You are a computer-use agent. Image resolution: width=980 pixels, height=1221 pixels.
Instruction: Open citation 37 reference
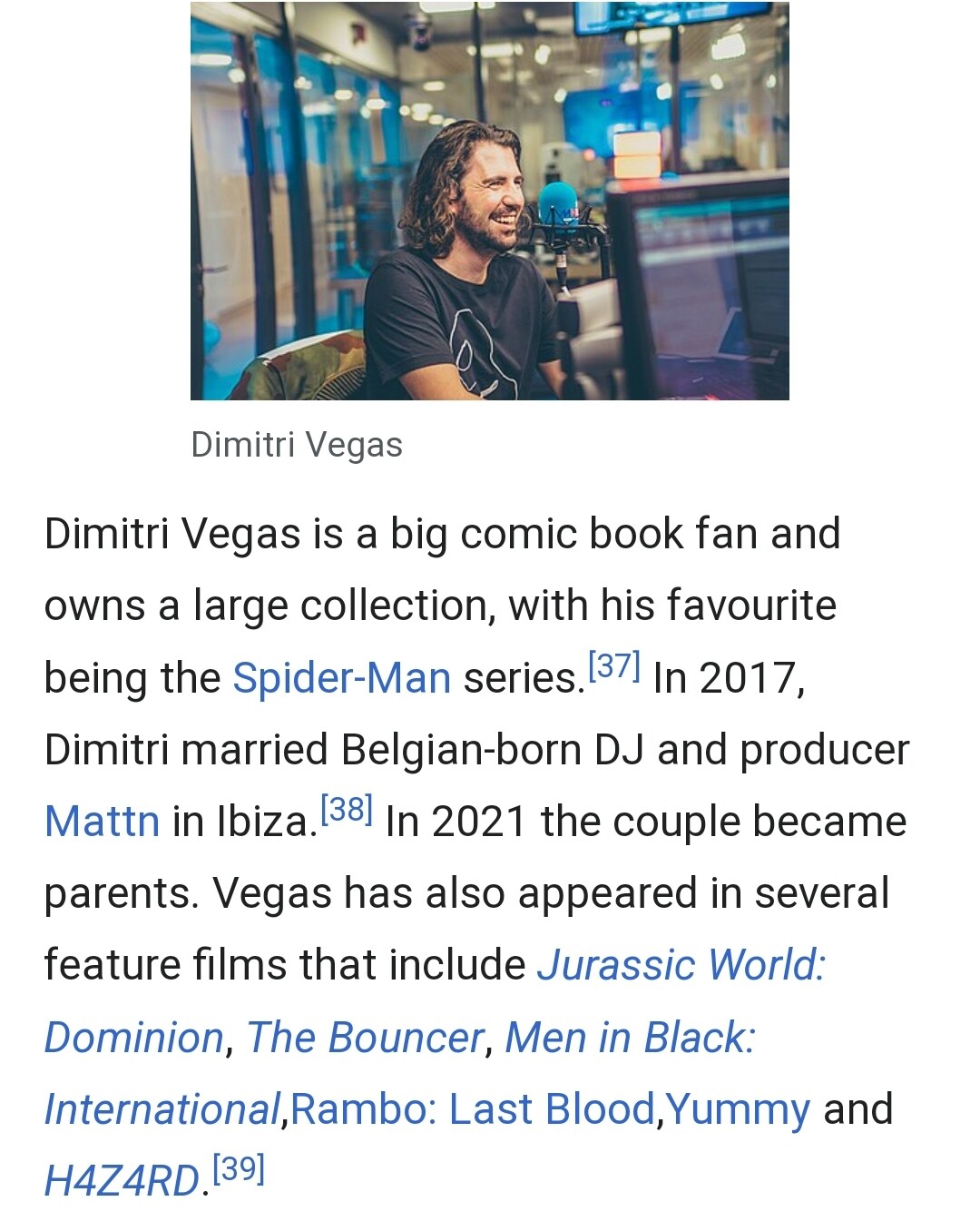point(614,667)
